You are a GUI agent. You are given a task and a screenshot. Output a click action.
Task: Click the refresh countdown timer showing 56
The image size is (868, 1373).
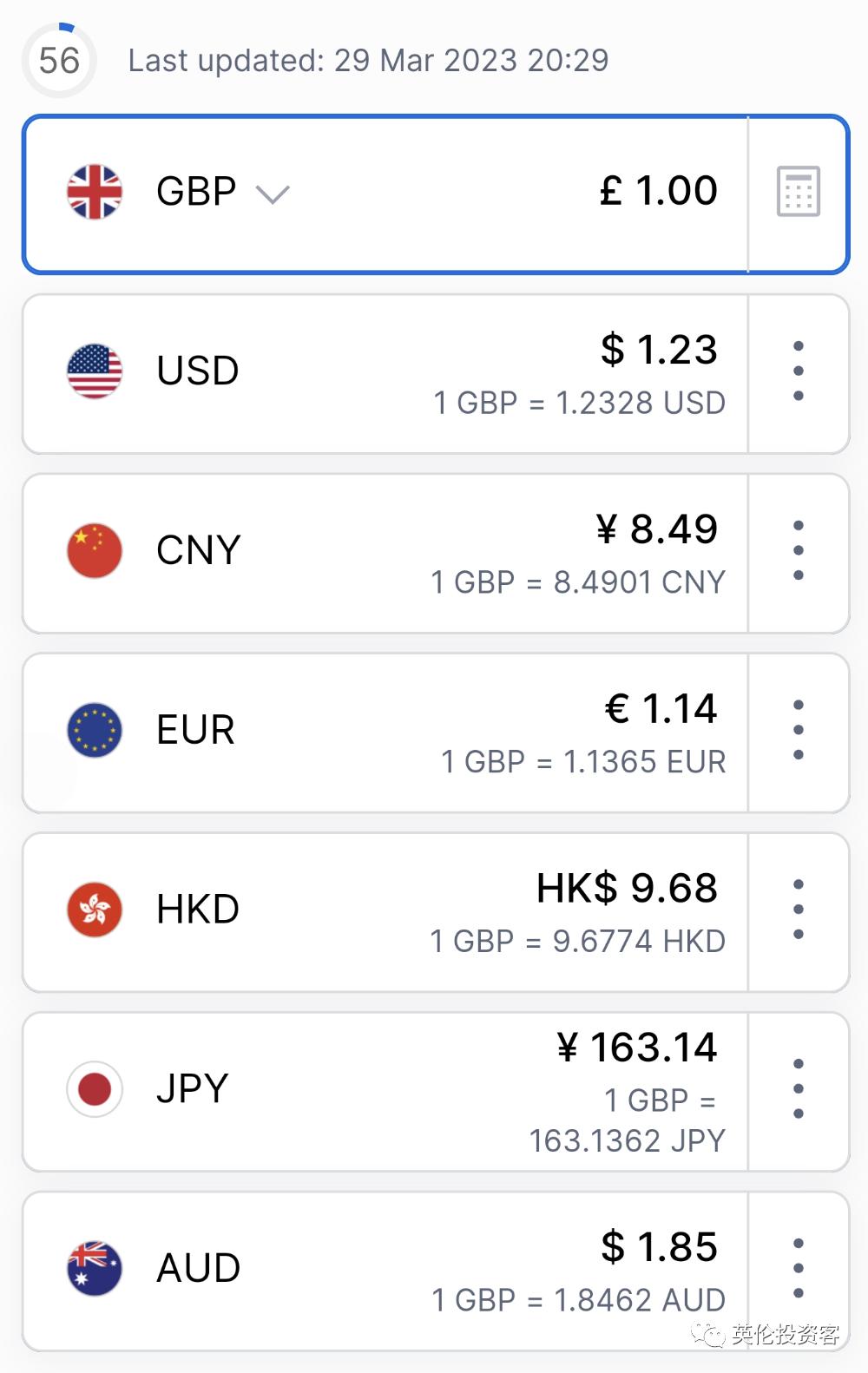pos(58,60)
